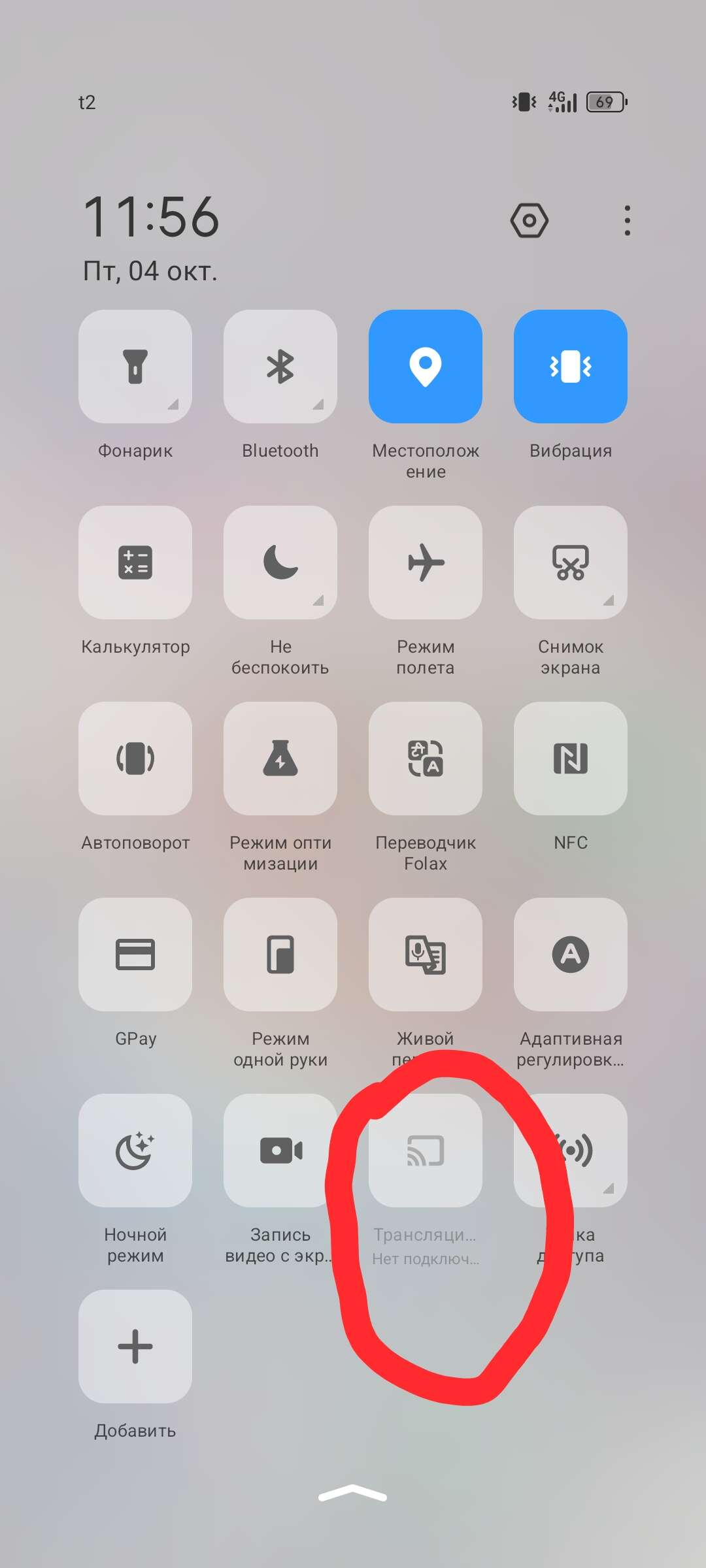
Task: Disable the Местоположение location tile
Action: (426, 367)
